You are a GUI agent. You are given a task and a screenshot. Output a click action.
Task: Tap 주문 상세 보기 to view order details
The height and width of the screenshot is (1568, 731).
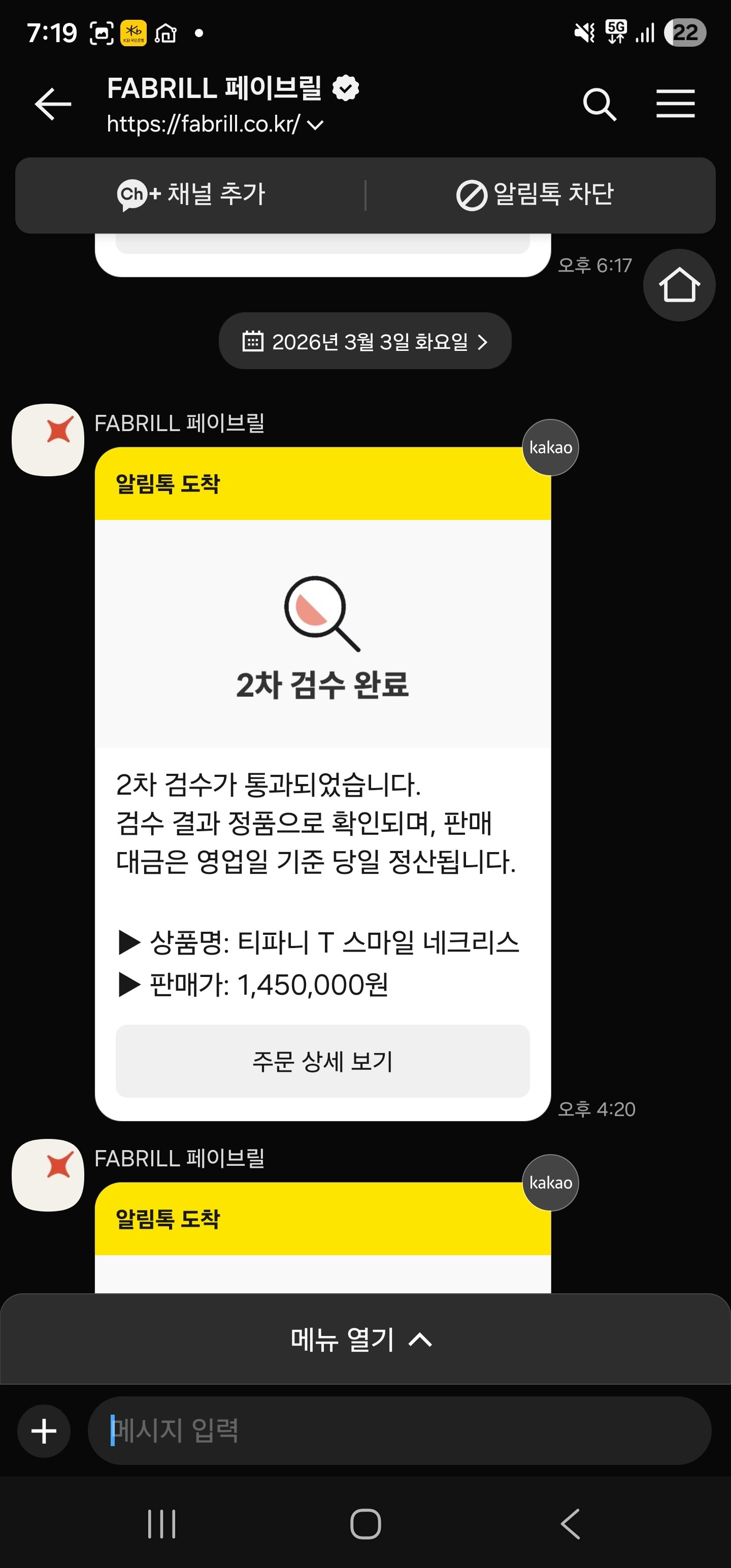point(322,1061)
